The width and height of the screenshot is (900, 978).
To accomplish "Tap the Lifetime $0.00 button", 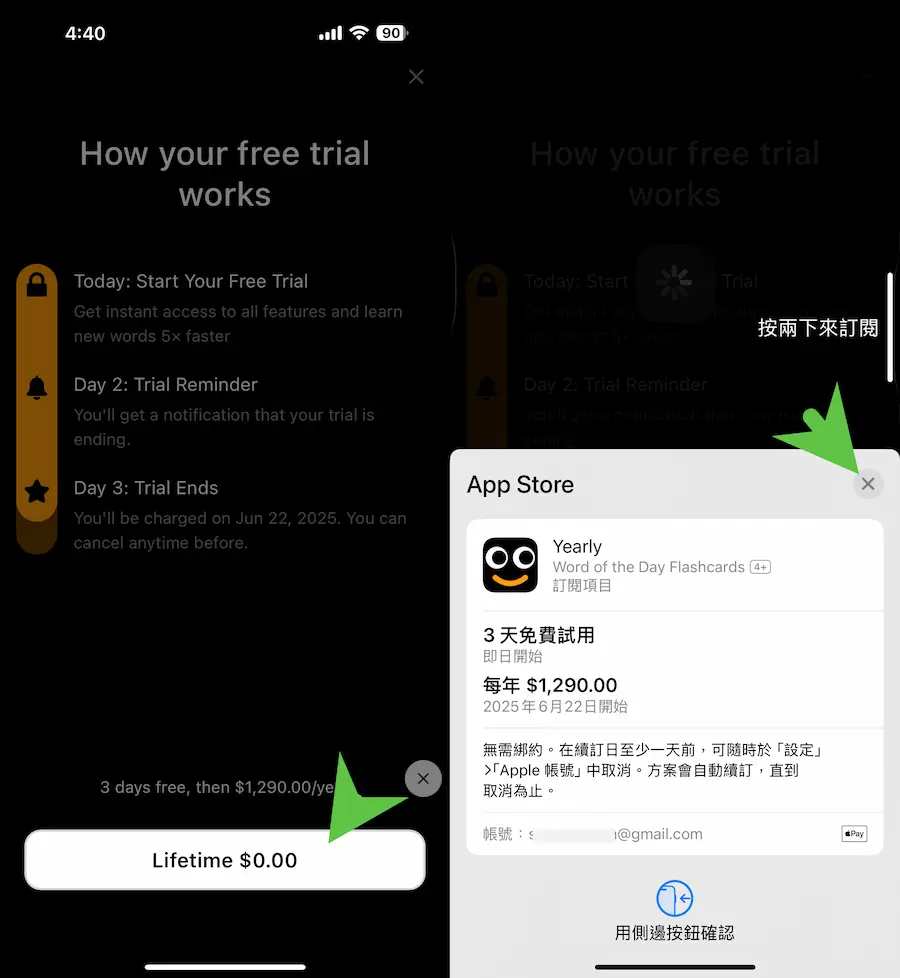I will point(224,860).
